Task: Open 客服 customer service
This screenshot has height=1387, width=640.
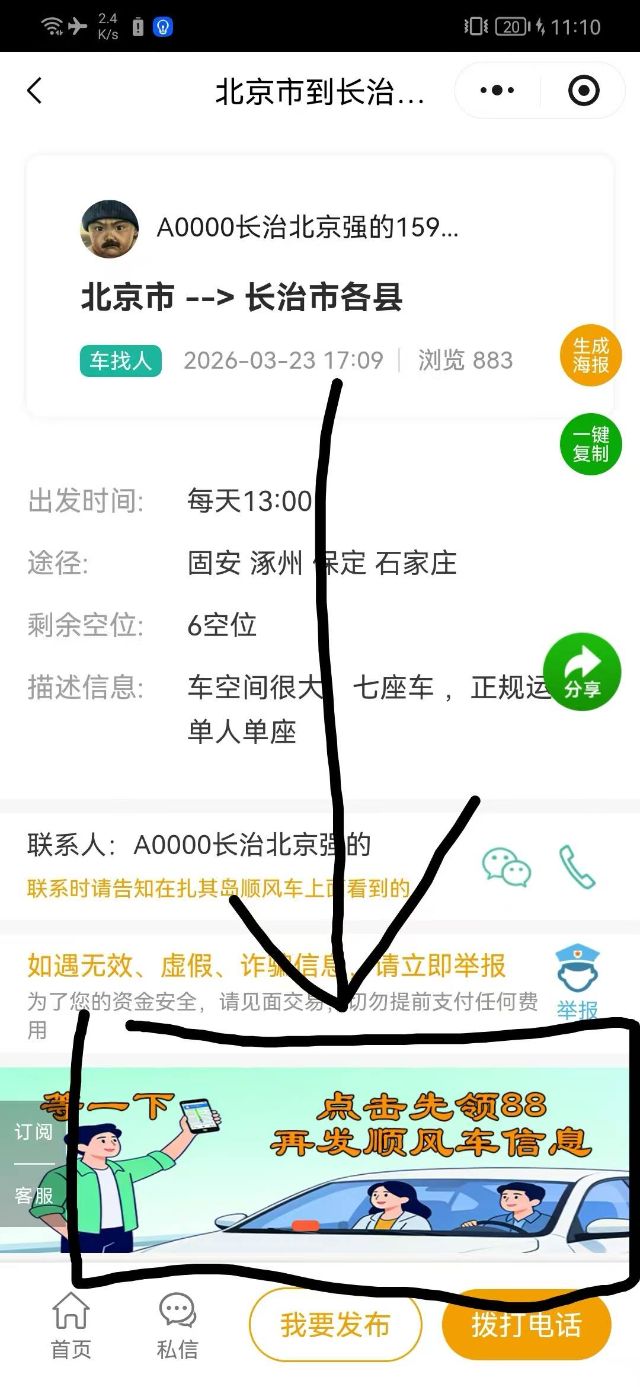Action: [x=33, y=1196]
